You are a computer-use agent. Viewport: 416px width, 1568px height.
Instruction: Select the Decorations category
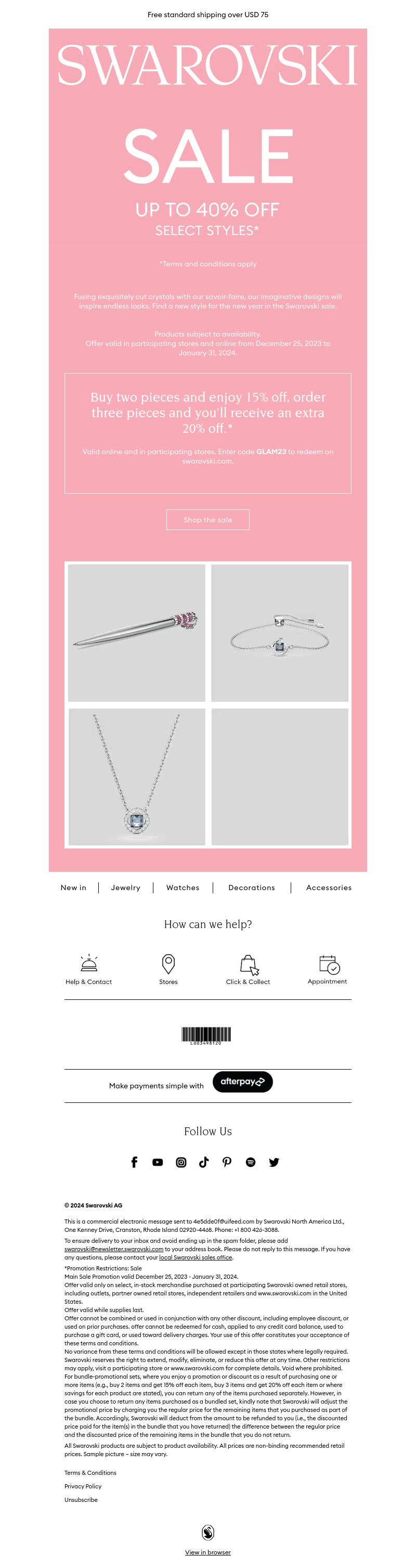pos(251,888)
